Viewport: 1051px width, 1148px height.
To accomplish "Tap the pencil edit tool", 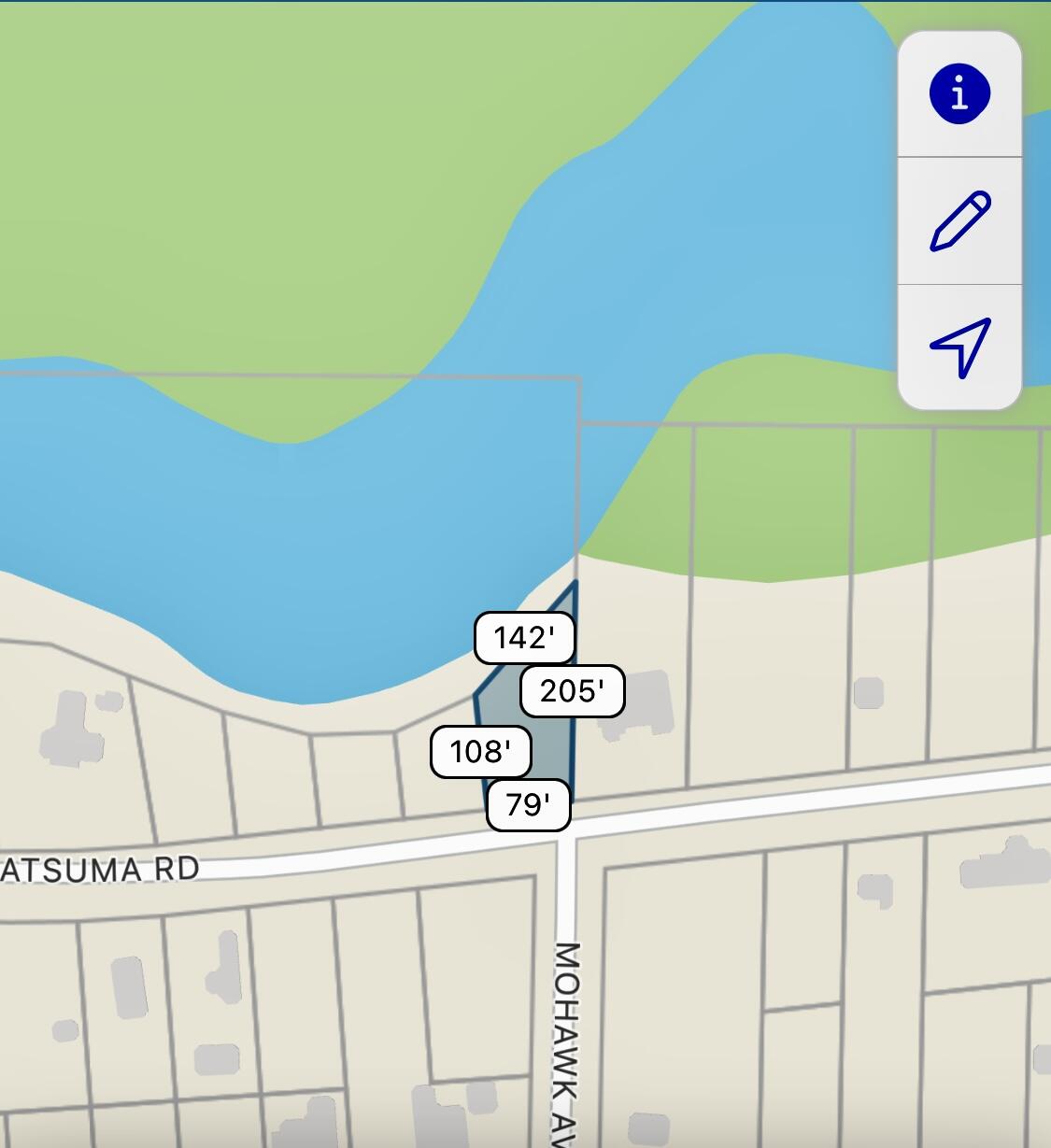I will click(959, 220).
